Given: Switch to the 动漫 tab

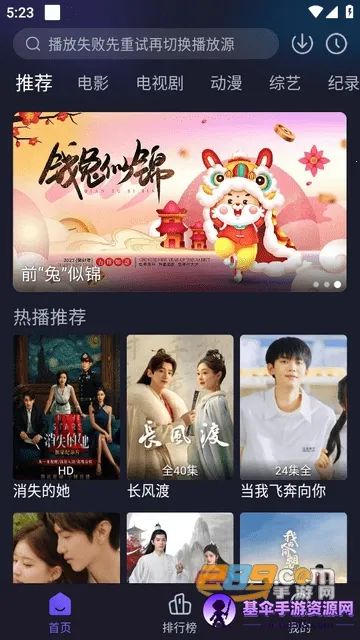Looking at the screenshot, I should 226,83.
